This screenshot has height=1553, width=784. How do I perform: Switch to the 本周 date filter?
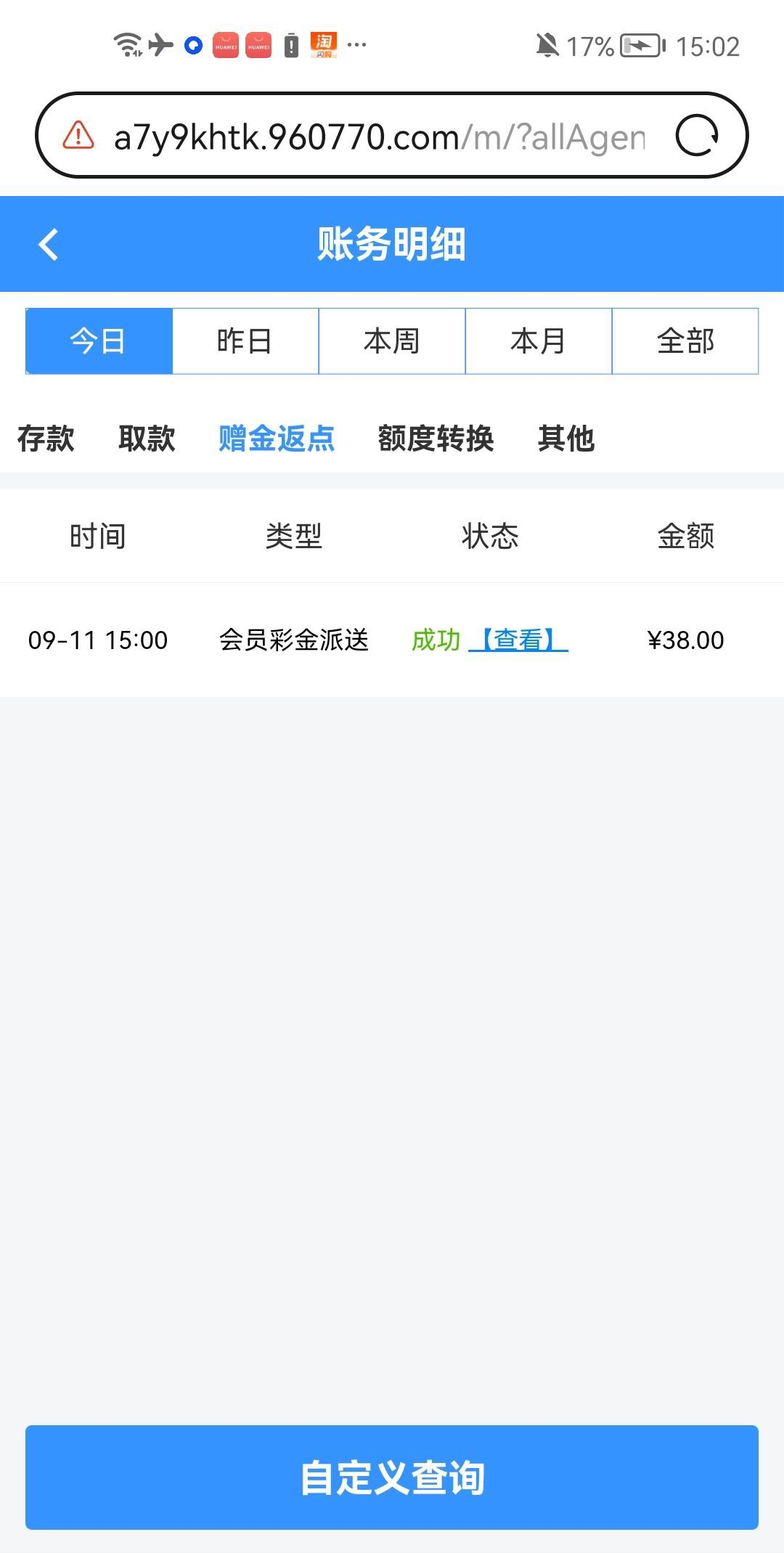click(x=392, y=341)
